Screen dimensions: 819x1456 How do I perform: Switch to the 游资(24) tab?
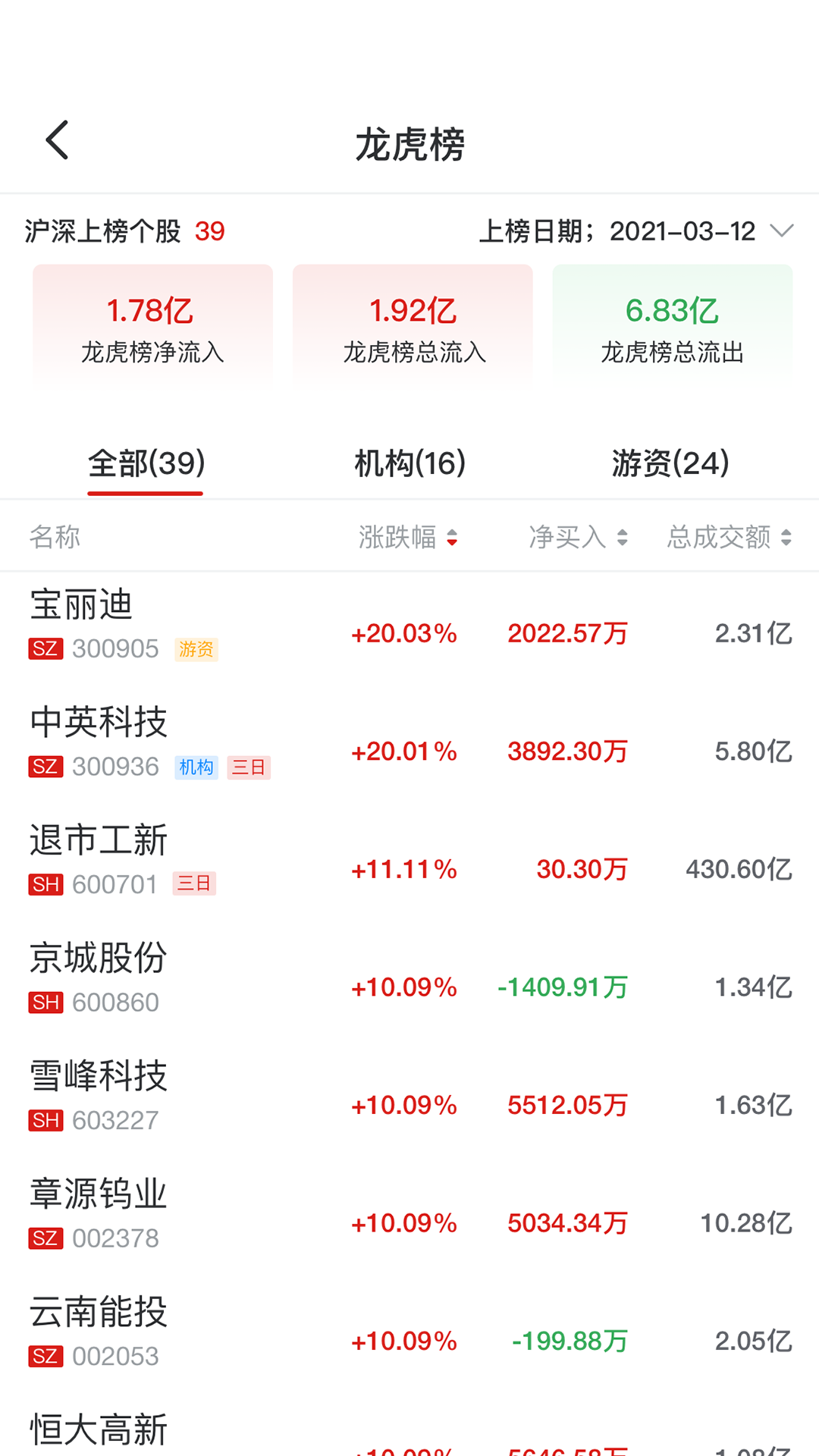[x=670, y=463]
